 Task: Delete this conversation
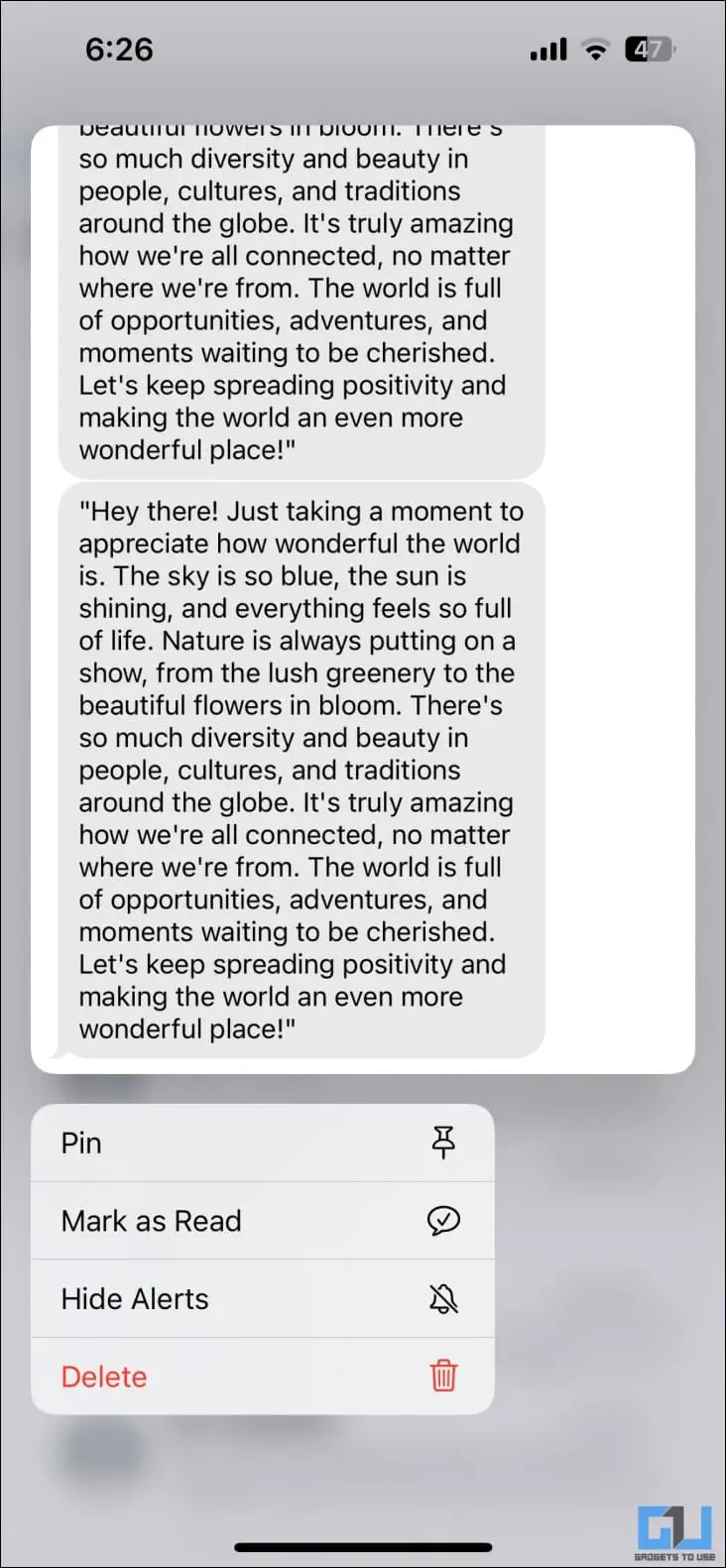coord(262,1377)
